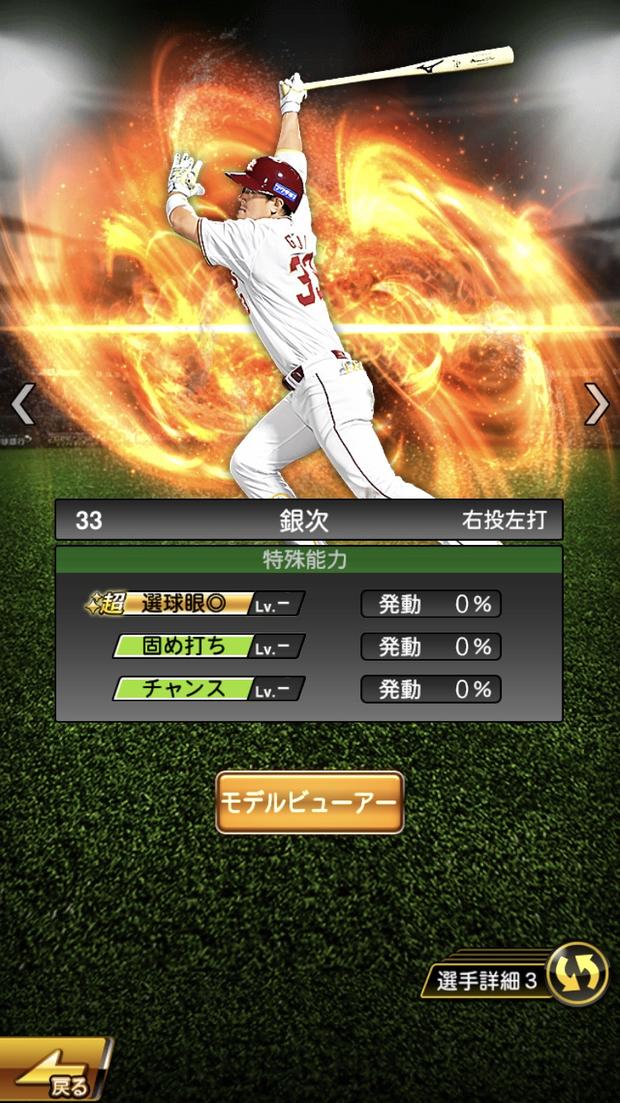Go to previous player with left arrow
620x1103 pixels.
22,404
